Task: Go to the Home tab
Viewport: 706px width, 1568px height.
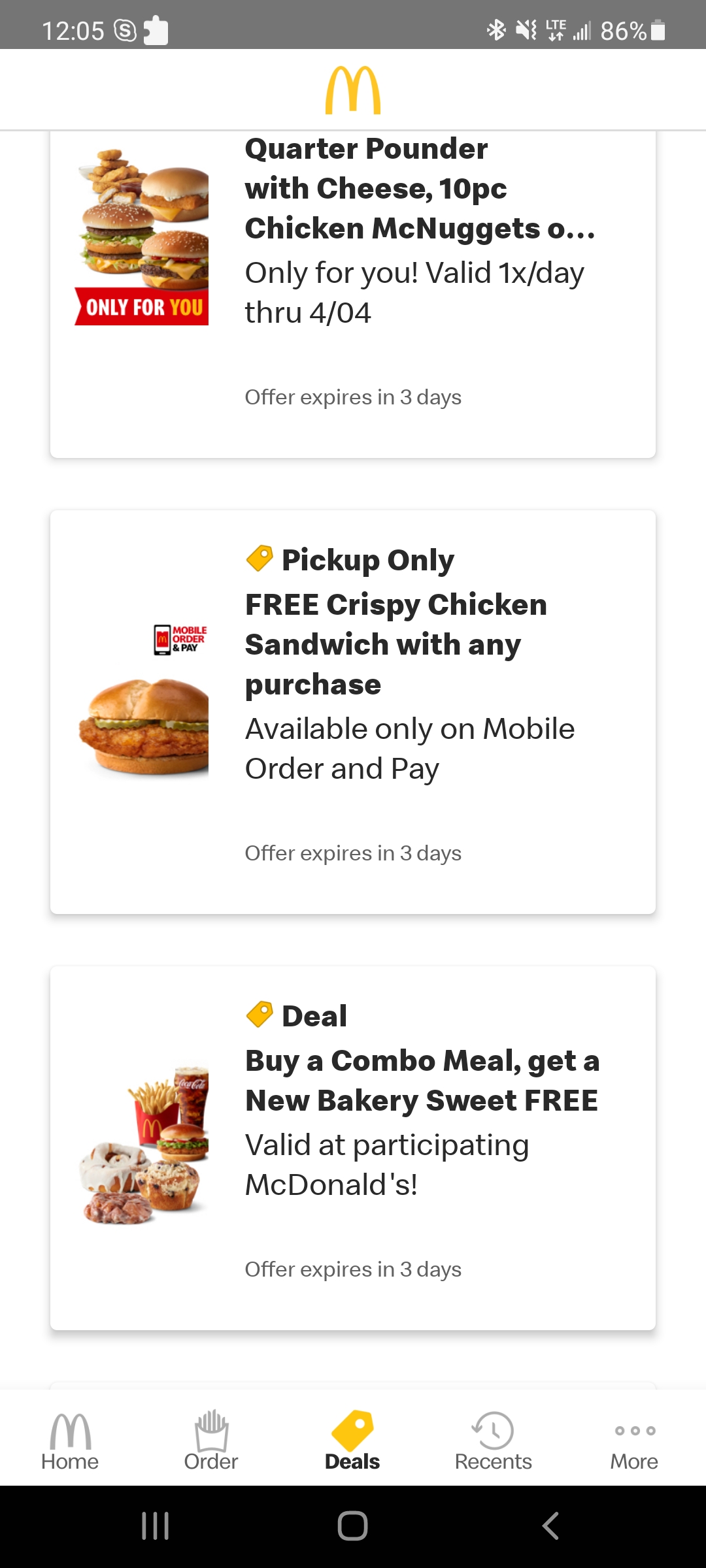Action: [x=70, y=1441]
